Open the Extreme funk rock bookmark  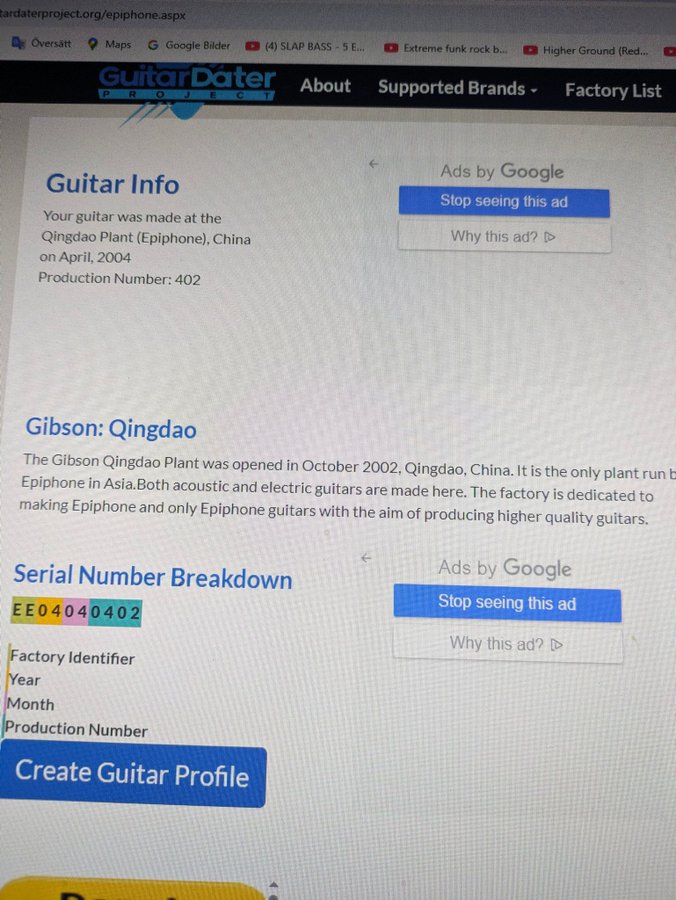click(x=446, y=48)
